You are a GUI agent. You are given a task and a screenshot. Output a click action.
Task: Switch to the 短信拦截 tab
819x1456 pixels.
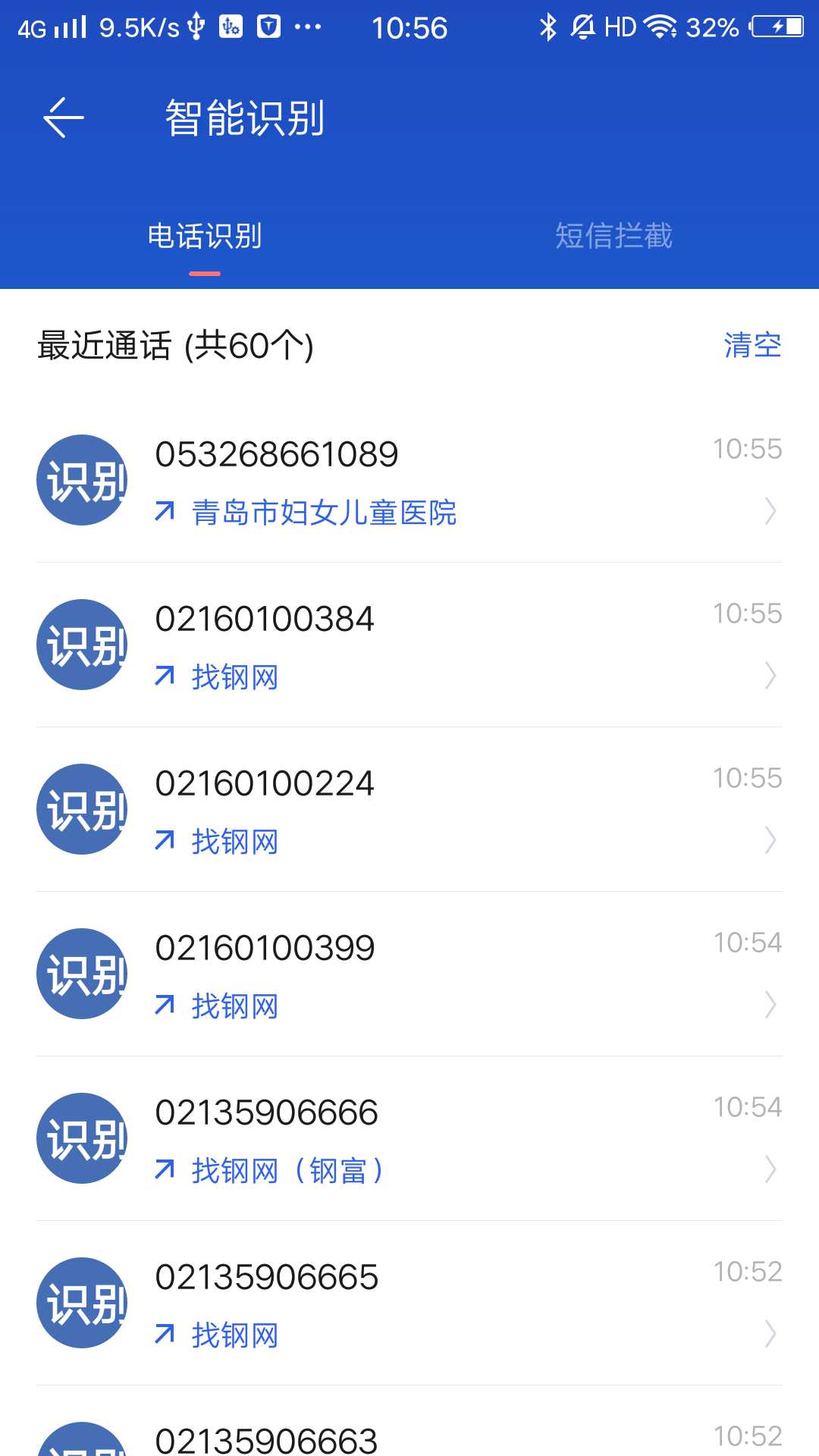(613, 236)
